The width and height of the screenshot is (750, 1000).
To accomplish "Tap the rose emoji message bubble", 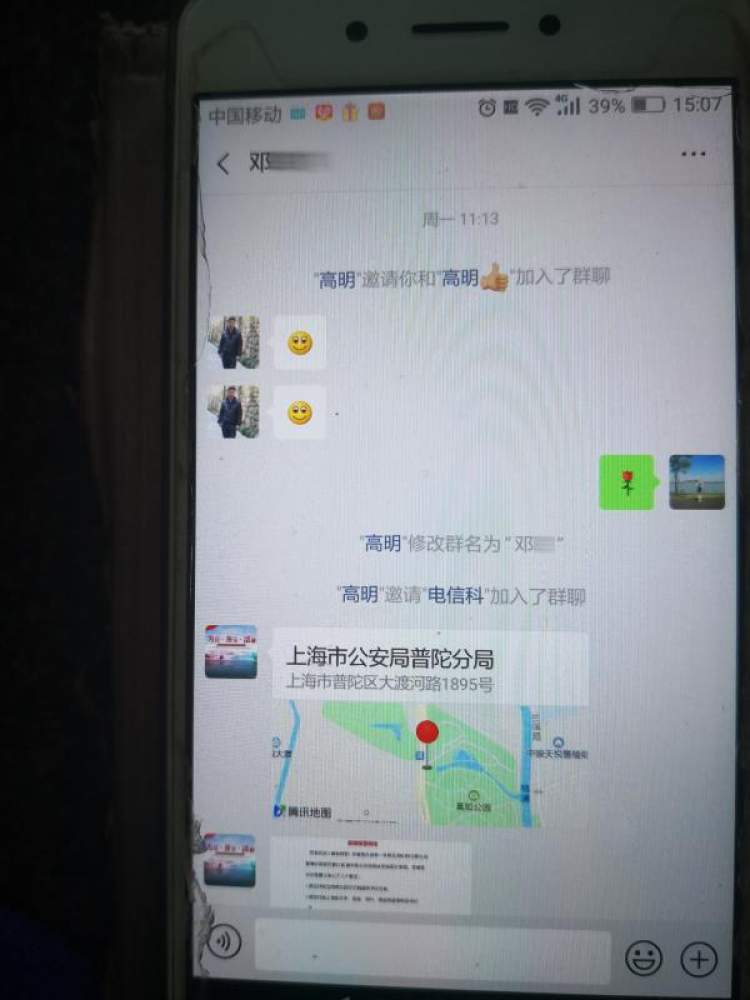I will point(627,482).
